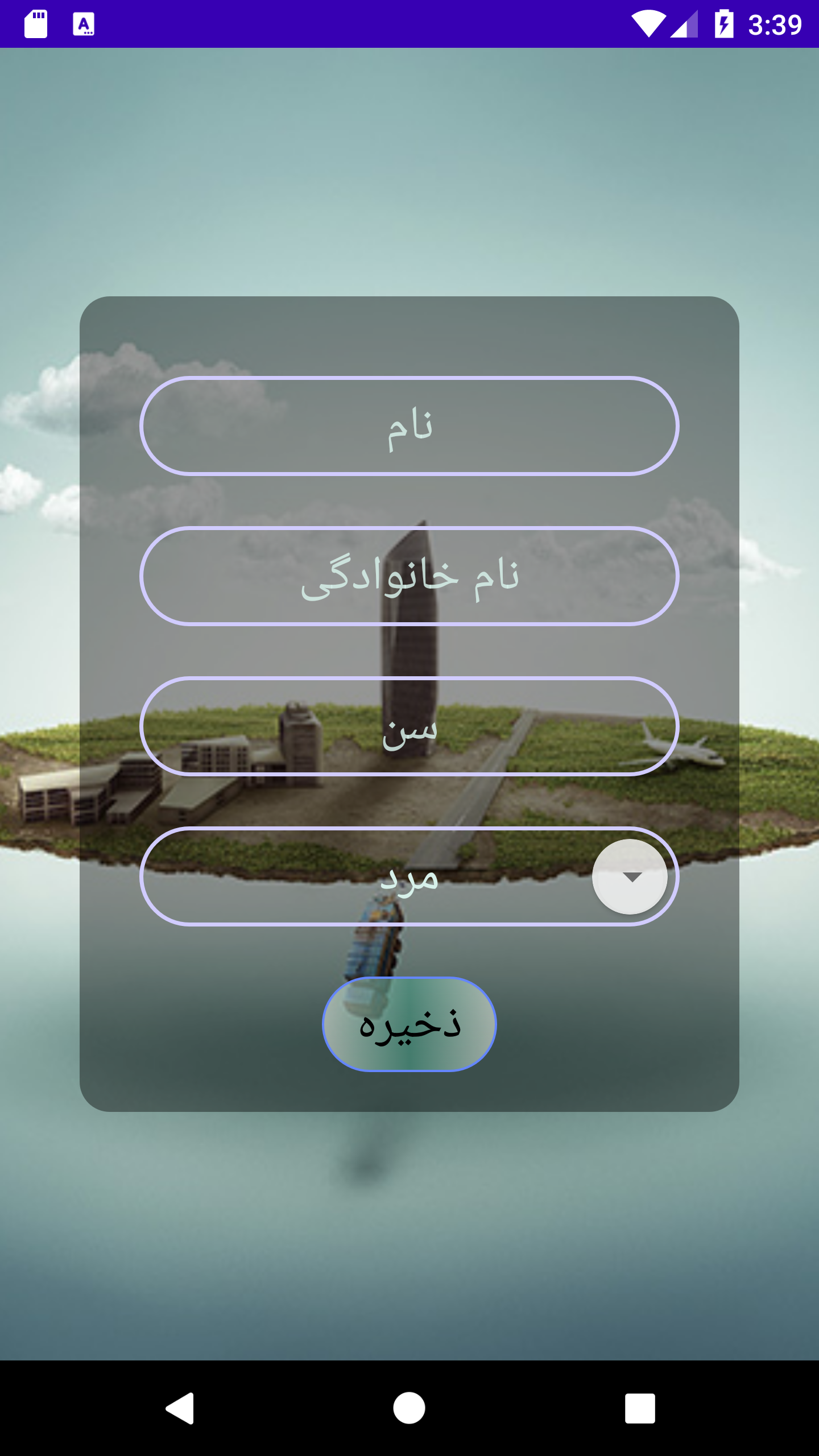This screenshot has width=819, height=1456.
Task: Go to the home screen via home button
Action: click(x=409, y=1408)
